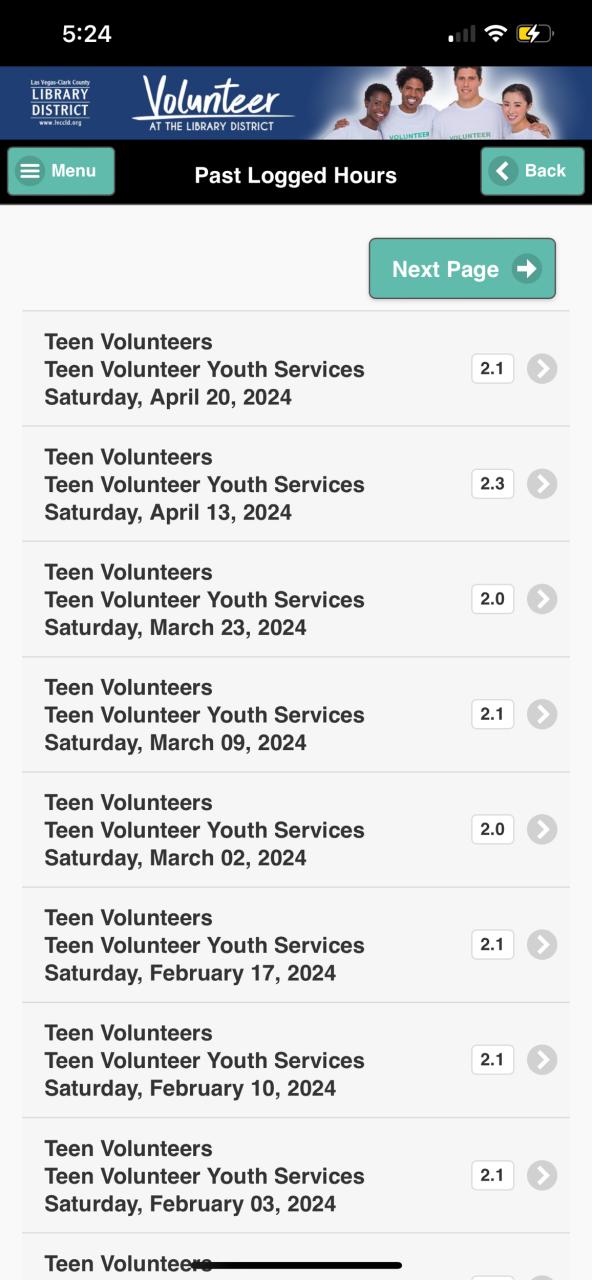Image resolution: width=592 pixels, height=1280 pixels.
Task: Go to the Next Page
Action: pyautogui.click(x=462, y=268)
